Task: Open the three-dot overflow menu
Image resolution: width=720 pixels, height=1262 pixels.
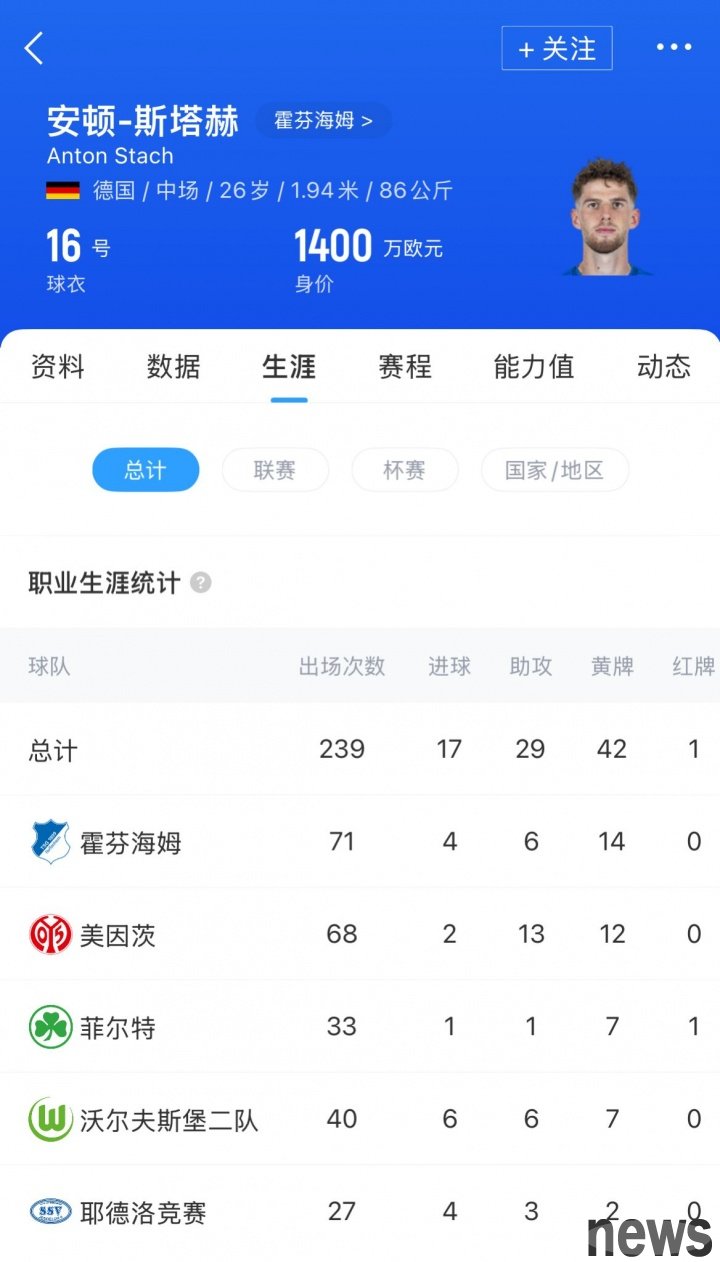Action: pyautogui.click(x=673, y=47)
